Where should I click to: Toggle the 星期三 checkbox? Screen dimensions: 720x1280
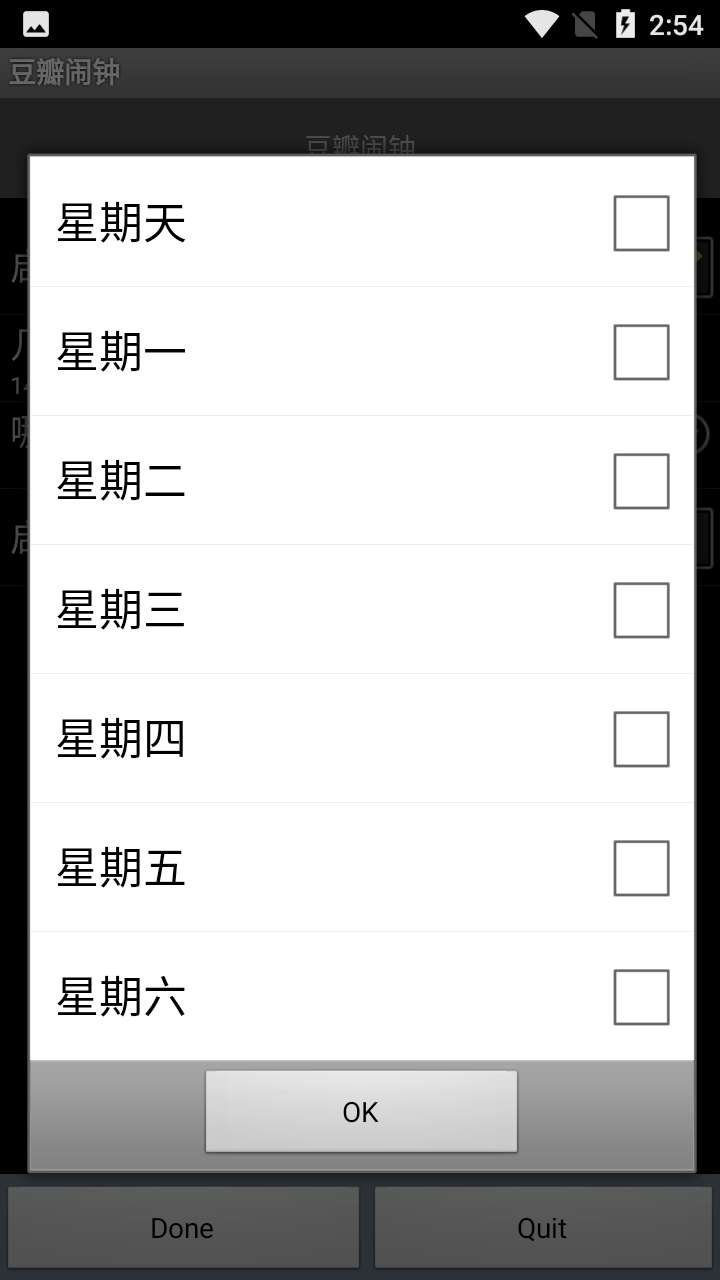click(x=641, y=609)
